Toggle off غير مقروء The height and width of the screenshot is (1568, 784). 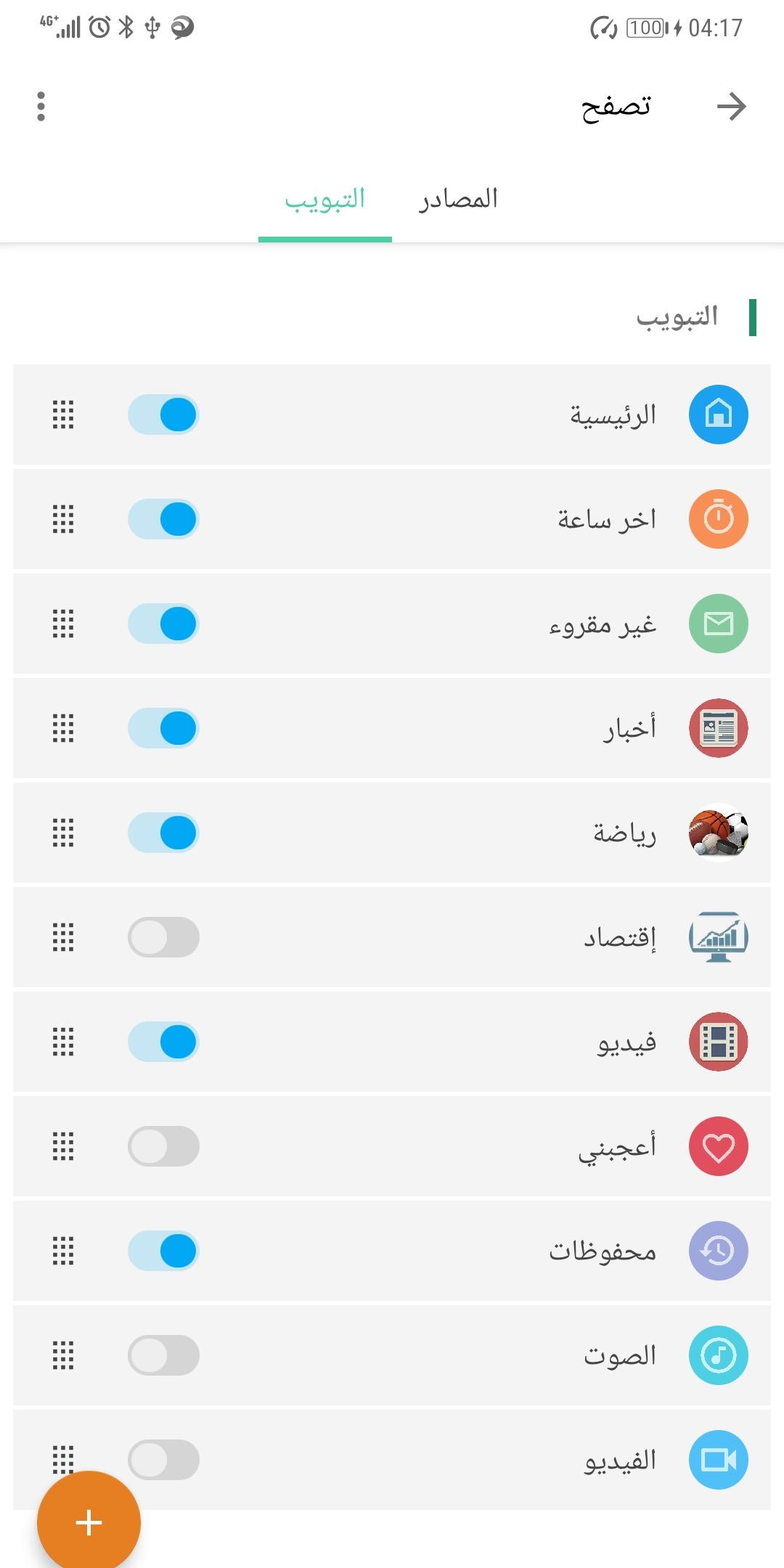[163, 624]
